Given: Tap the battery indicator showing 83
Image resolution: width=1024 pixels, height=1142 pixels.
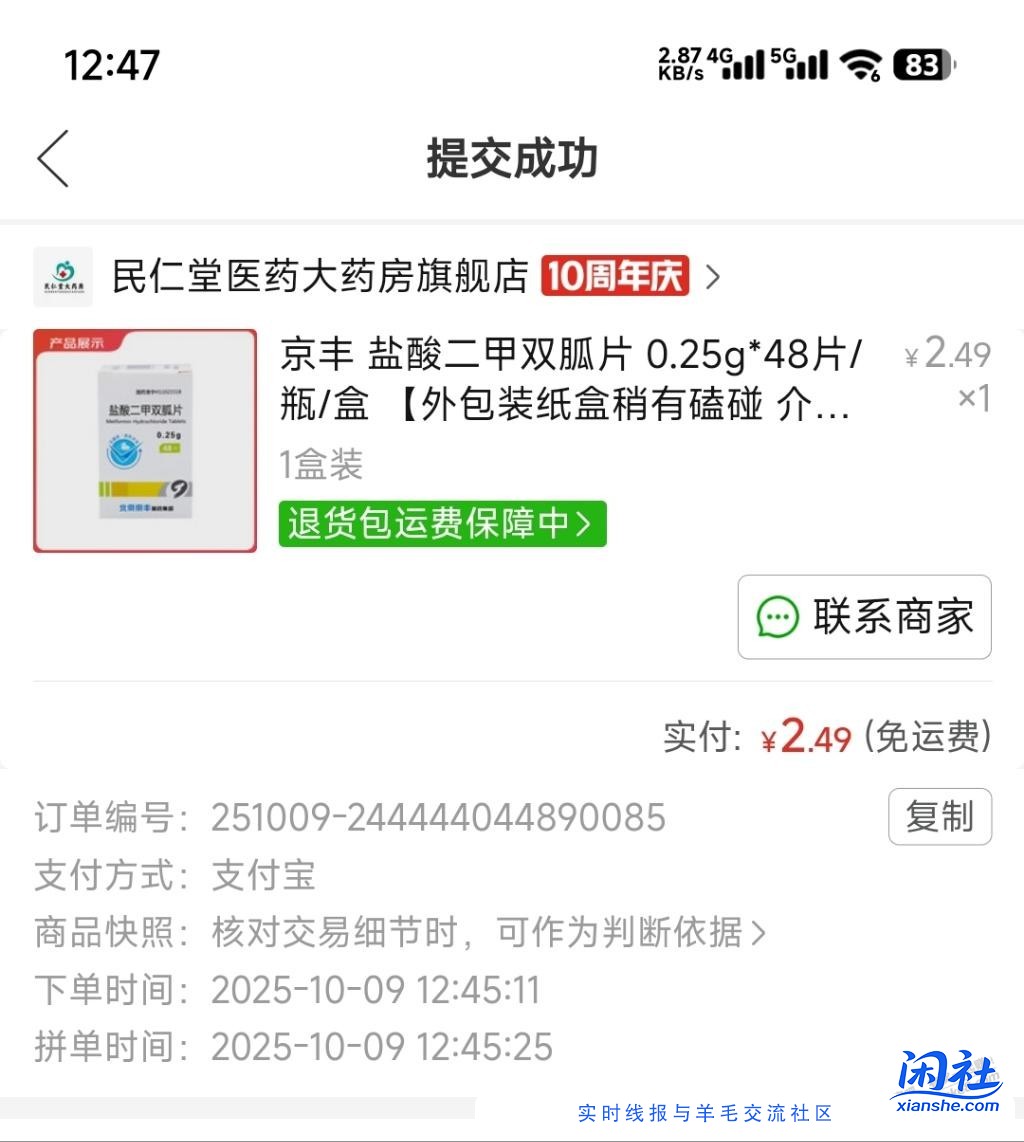Looking at the screenshot, I should point(921,64).
